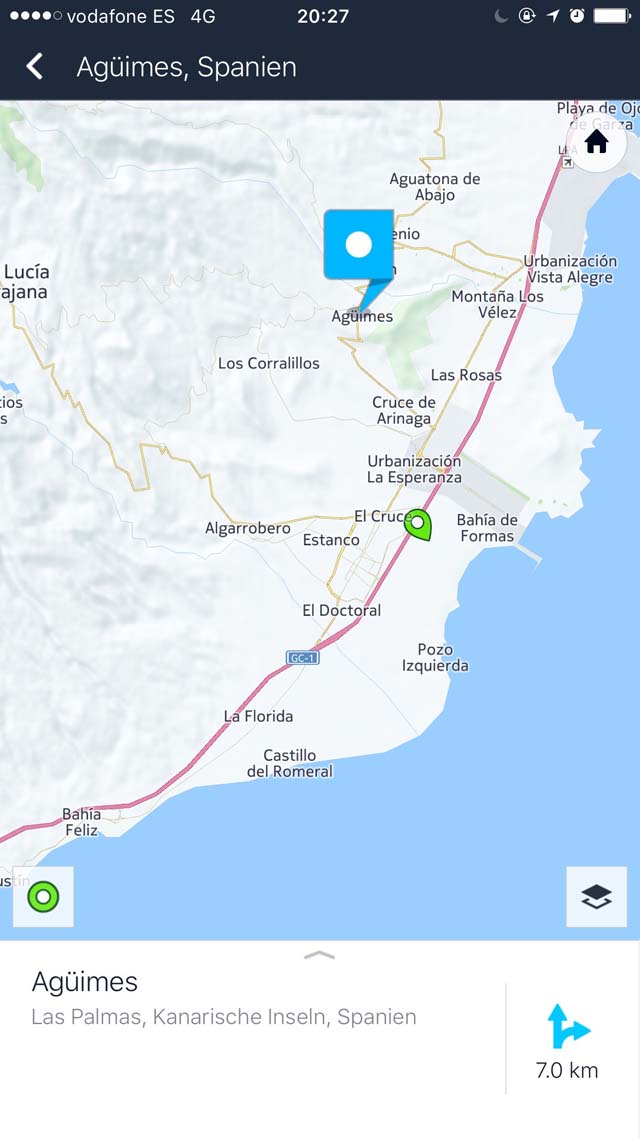Select the green pin near El Cruce

pos(418,524)
